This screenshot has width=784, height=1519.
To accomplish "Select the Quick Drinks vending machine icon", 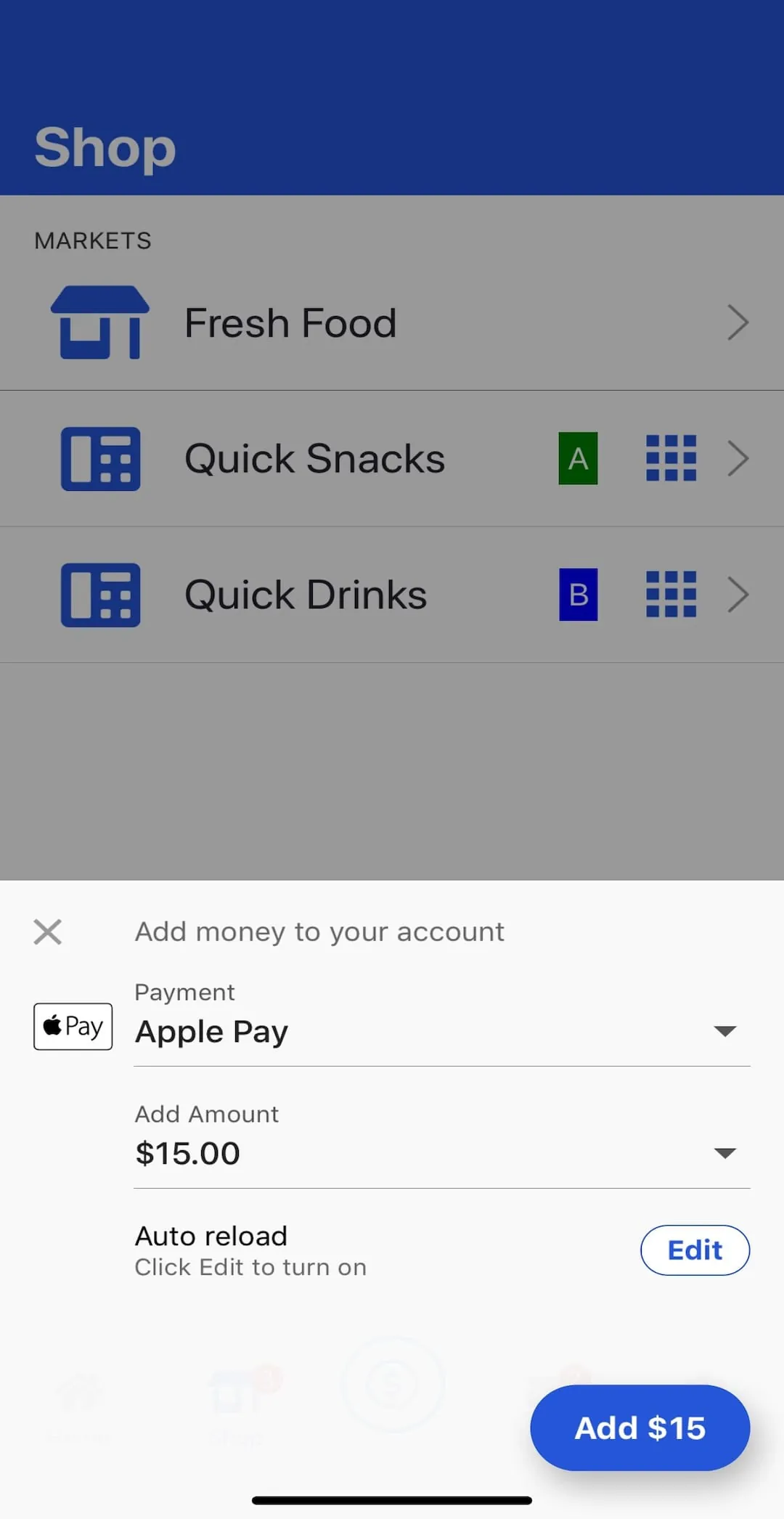I will [x=99, y=593].
